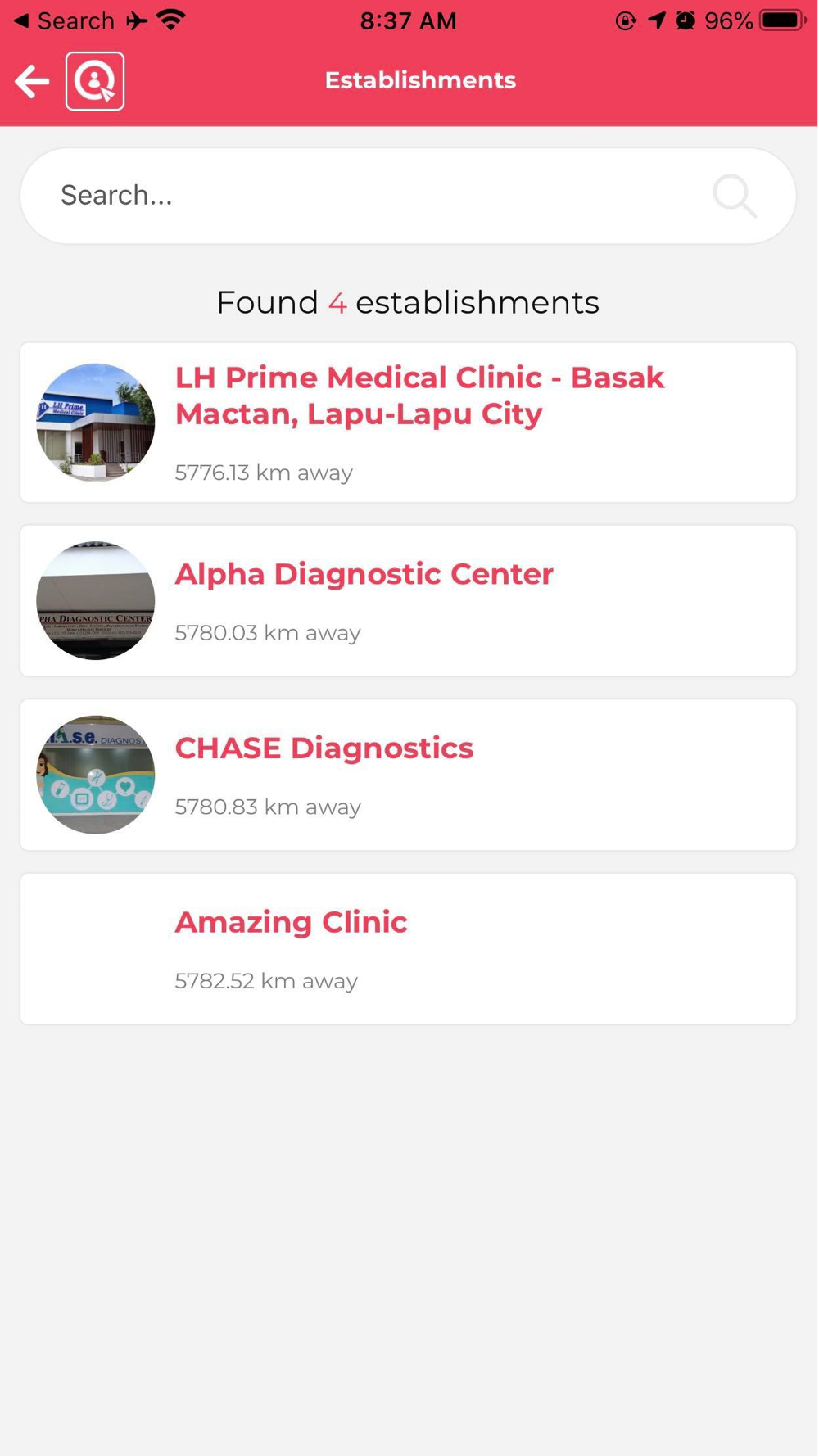
Task: Open the Amazing Clinic card
Action: point(408,948)
